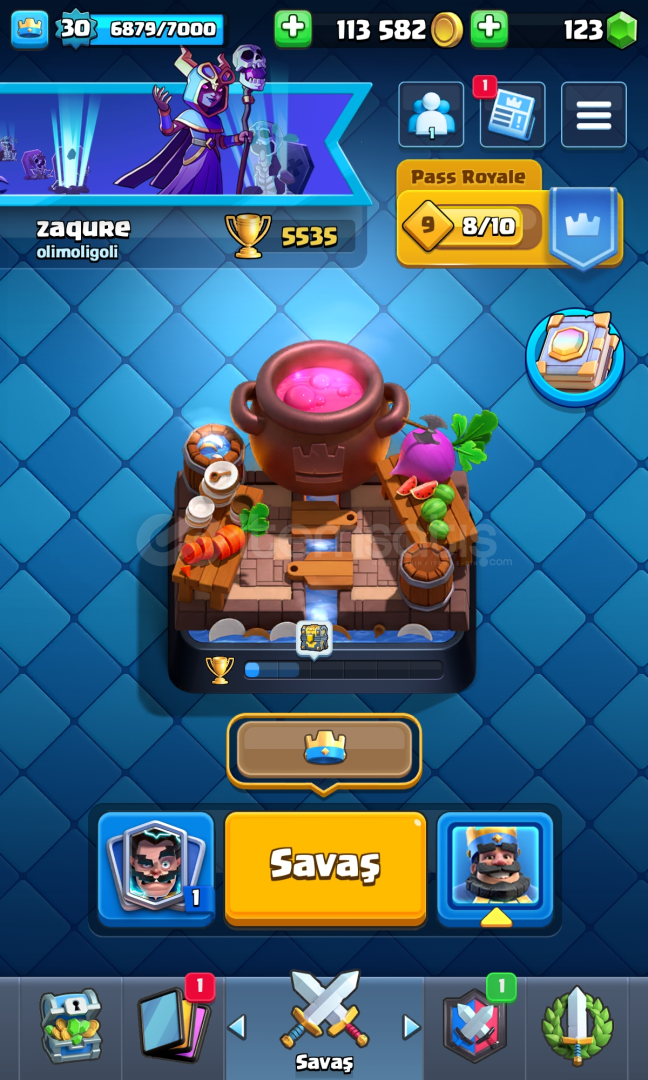Tap the left arrow beside Savaş tab
Screen dimensions: 648x1080
(x=237, y=1026)
